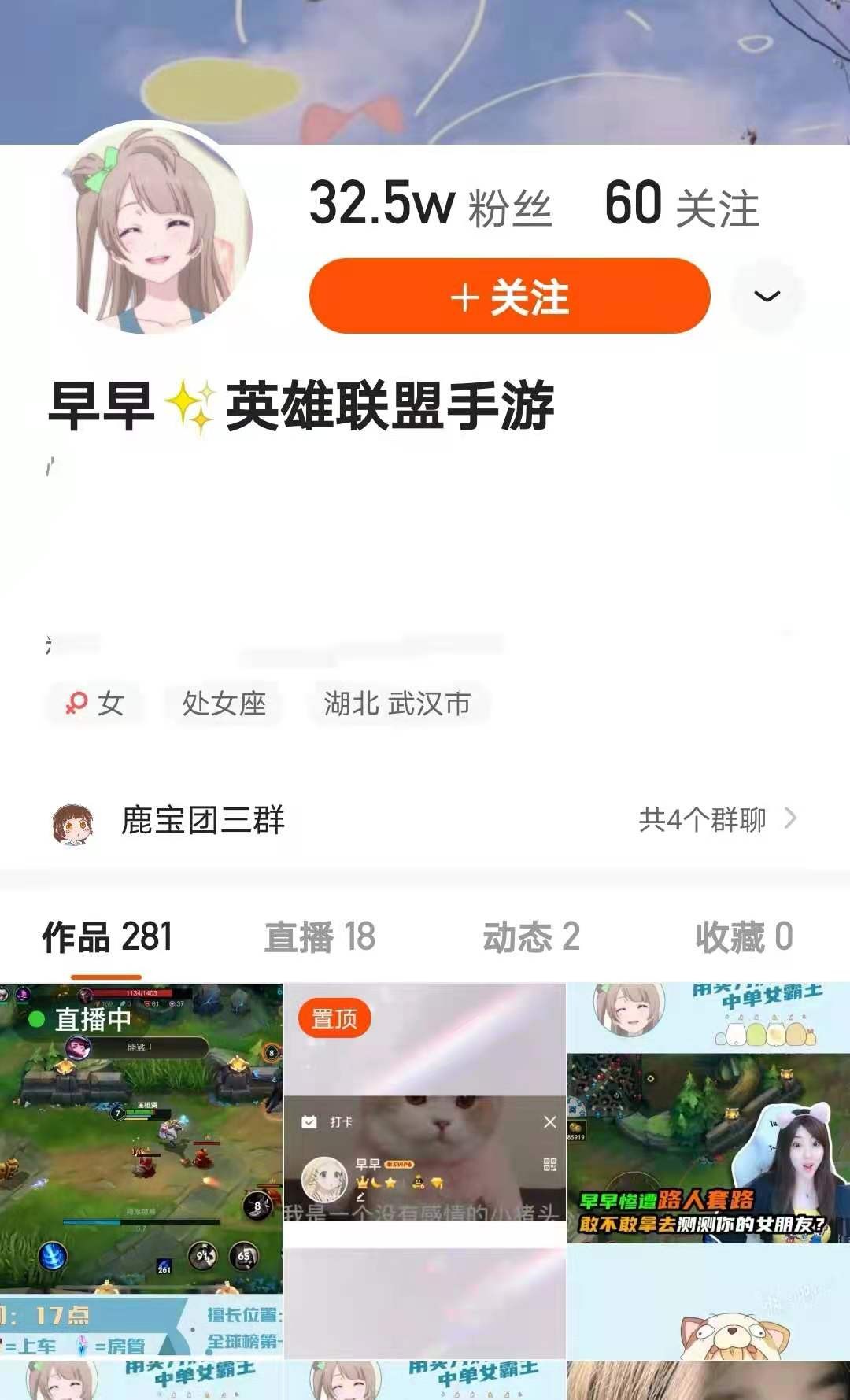Switch to the 直播 18 tab
Screen dimensions: 850x1400
pyautogui.click(x=318, y=938)
